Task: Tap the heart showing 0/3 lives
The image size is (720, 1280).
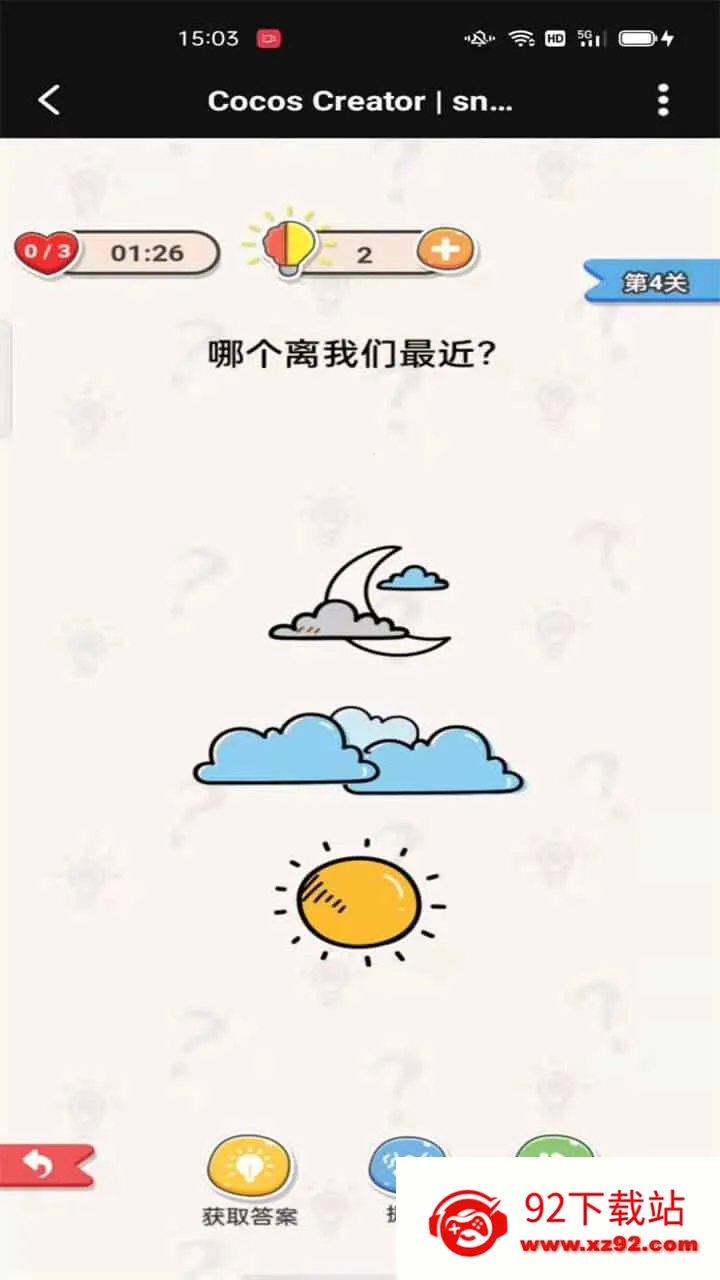Action: 45,252
